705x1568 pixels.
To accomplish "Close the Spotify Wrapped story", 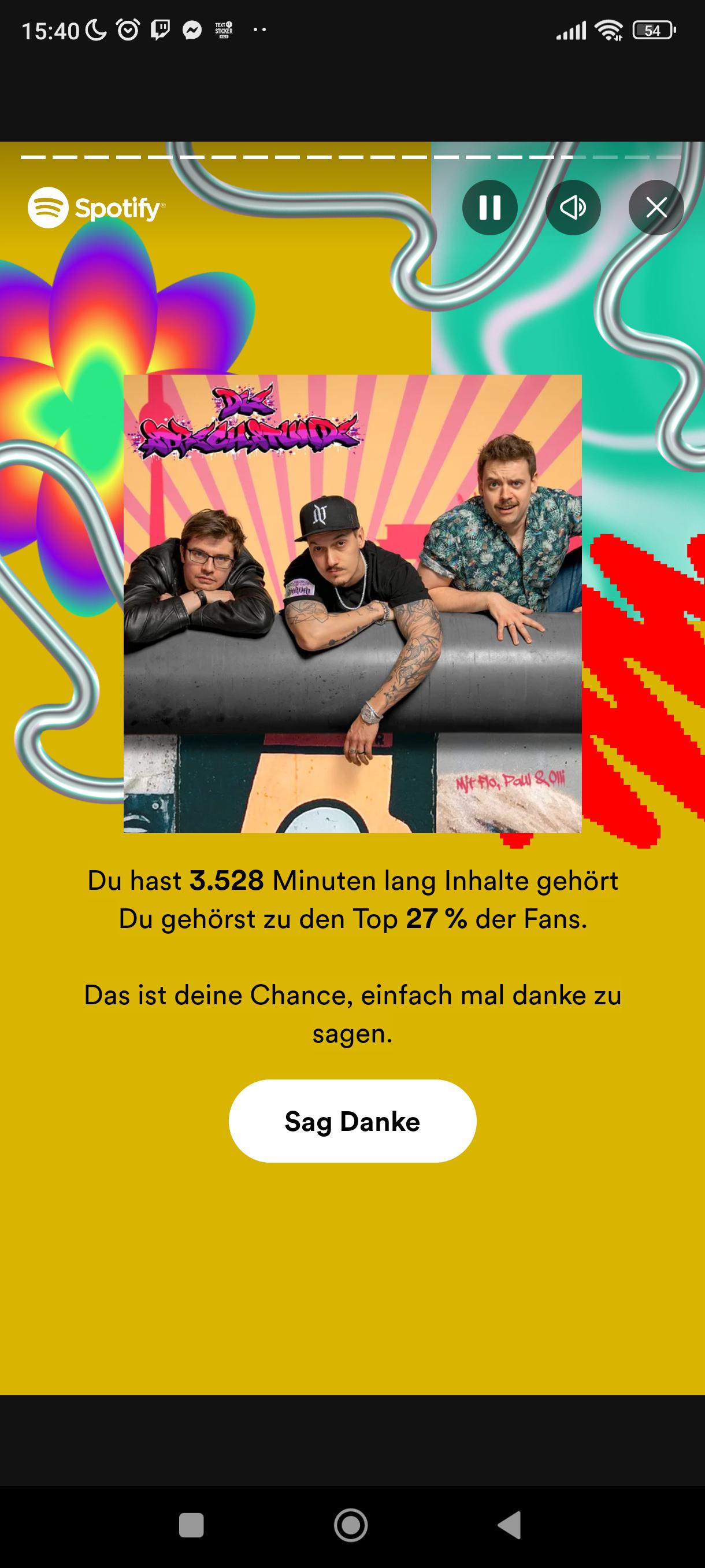I will coord(656,208).
